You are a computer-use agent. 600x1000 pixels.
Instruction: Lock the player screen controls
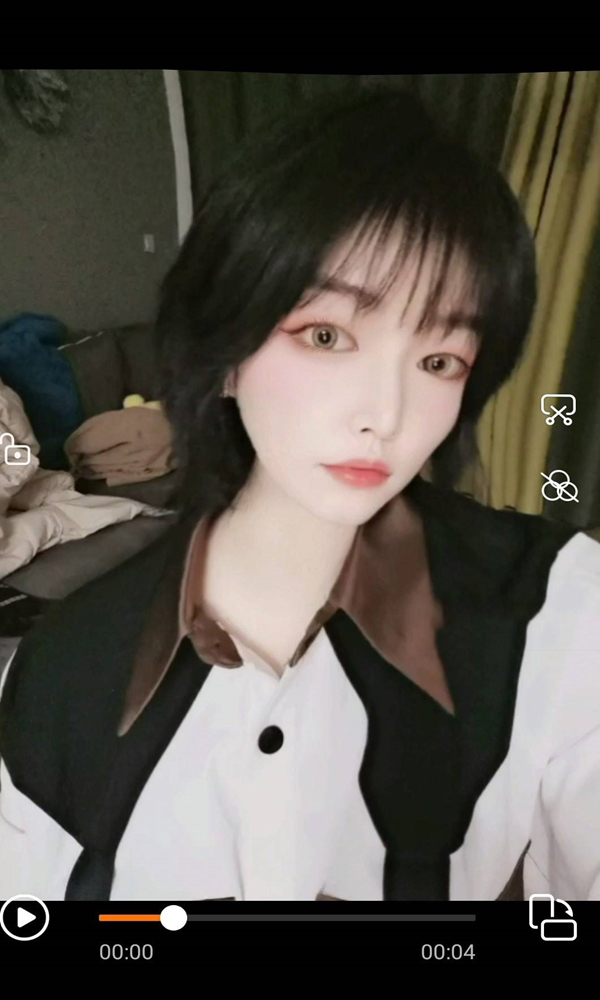pos(15,450)
